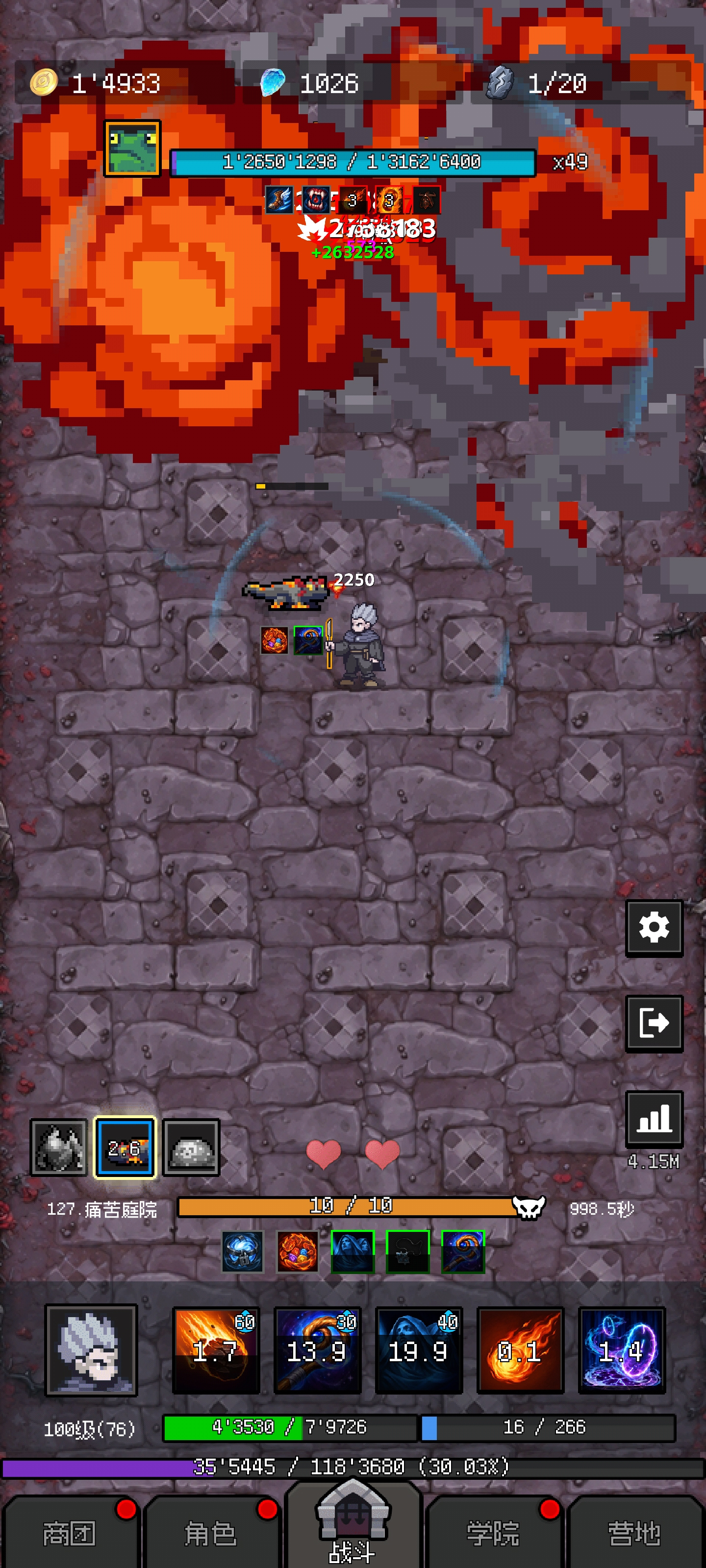706x1568 pixels.
Task: Switch to the 角色 tab
Action: click(x=211, y=1533)
